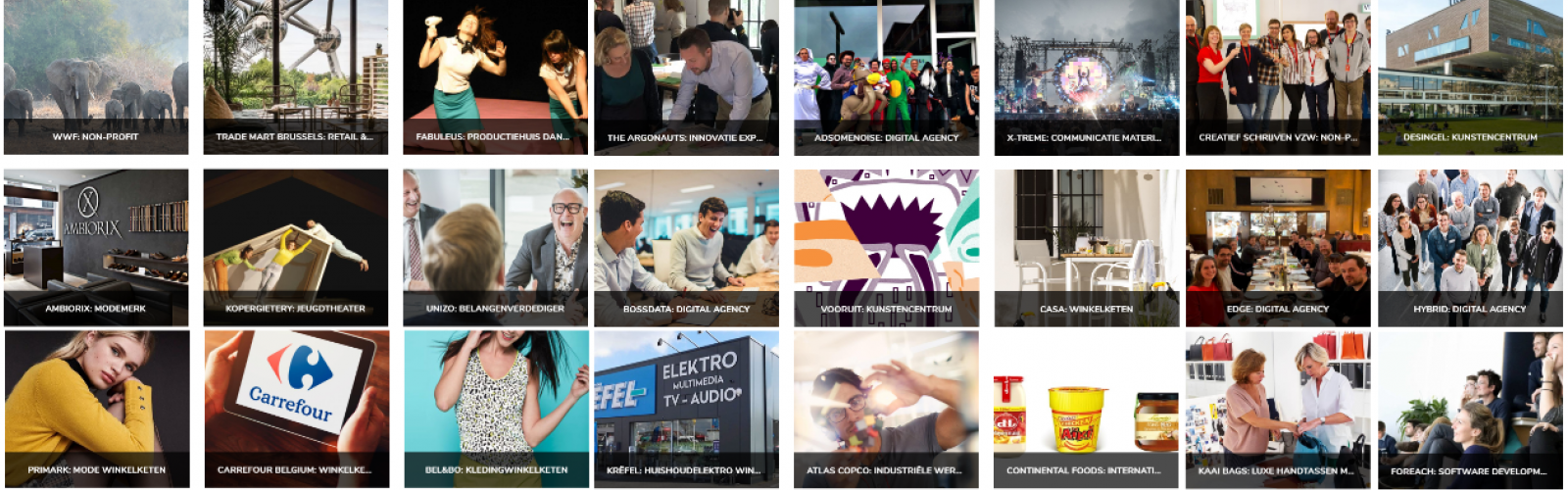Open Kaai Bags luxe handtassen card
1568x490 pixels.
tap(1278, 408)
